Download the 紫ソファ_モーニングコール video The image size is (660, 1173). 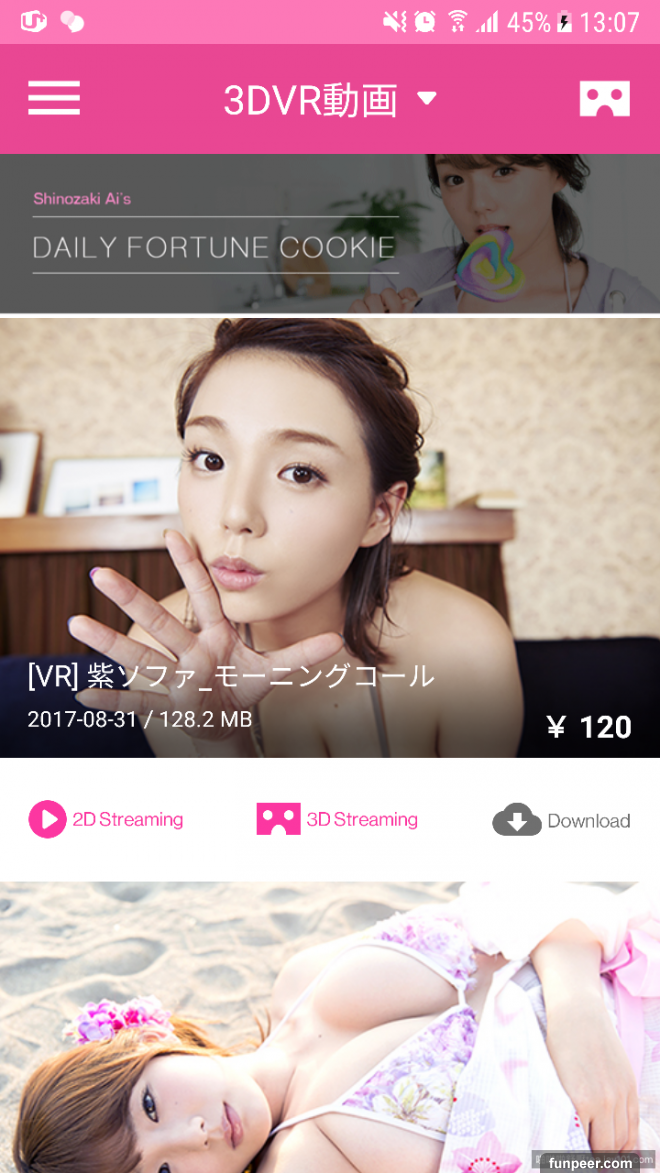pyautogui.click(x=561, y=821)
